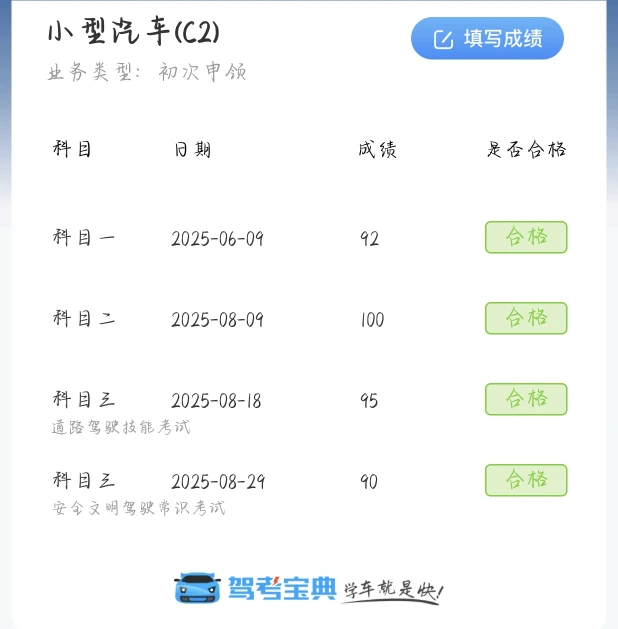Tap the 填写成绩 button
The image size is (618, 629).
(487, 39)
